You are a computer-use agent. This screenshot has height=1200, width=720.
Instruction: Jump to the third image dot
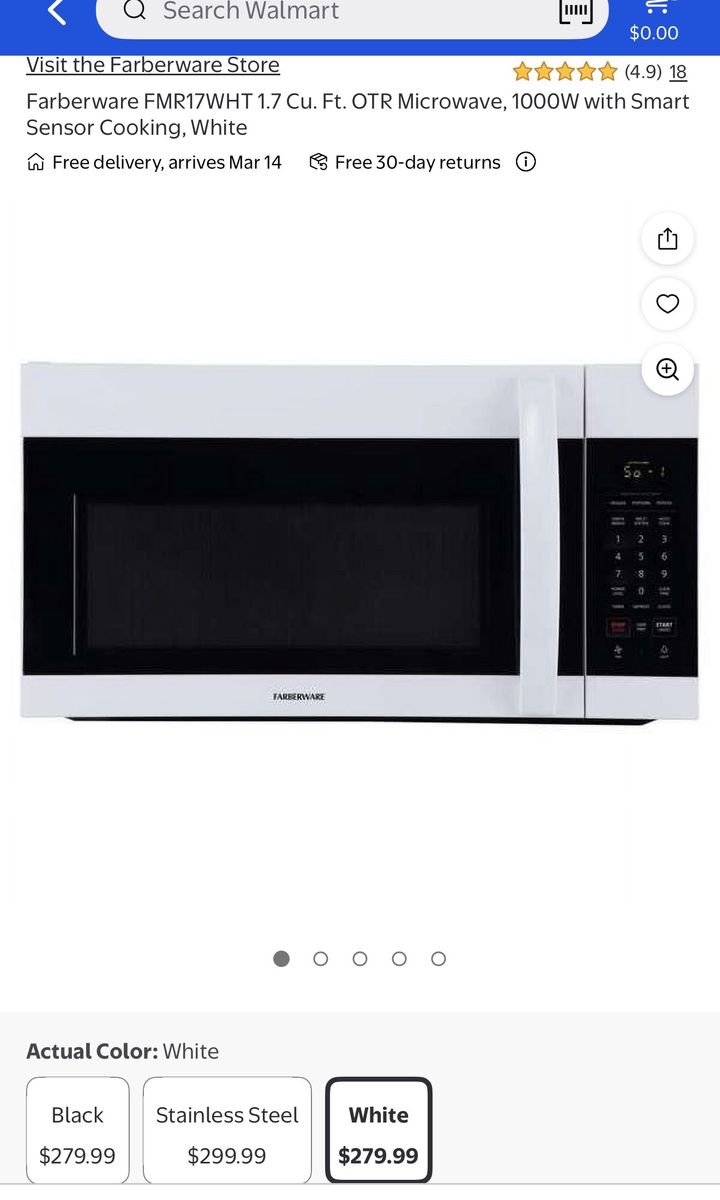[x=360, y=959]
